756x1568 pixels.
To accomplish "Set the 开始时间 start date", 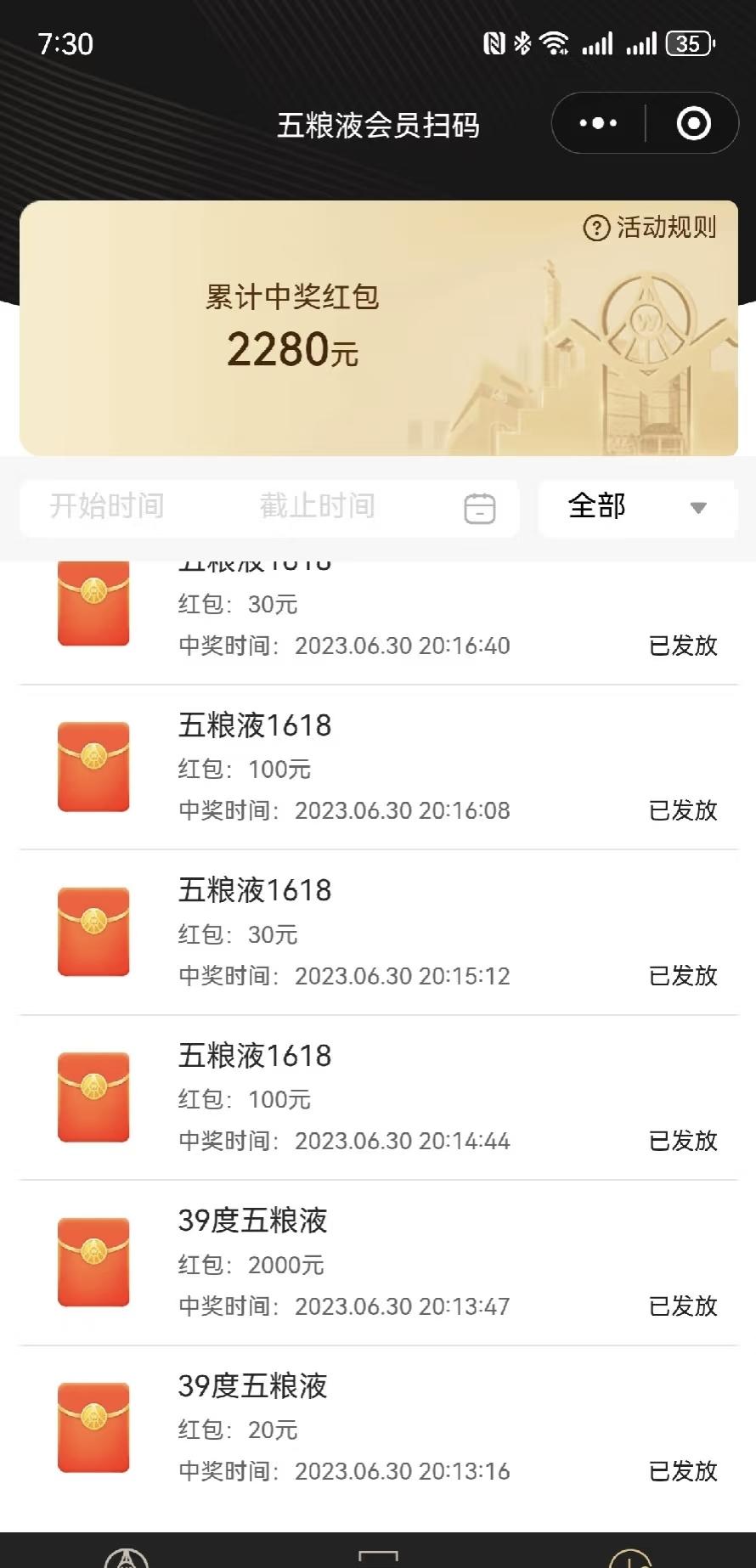I will pos(107,506).
